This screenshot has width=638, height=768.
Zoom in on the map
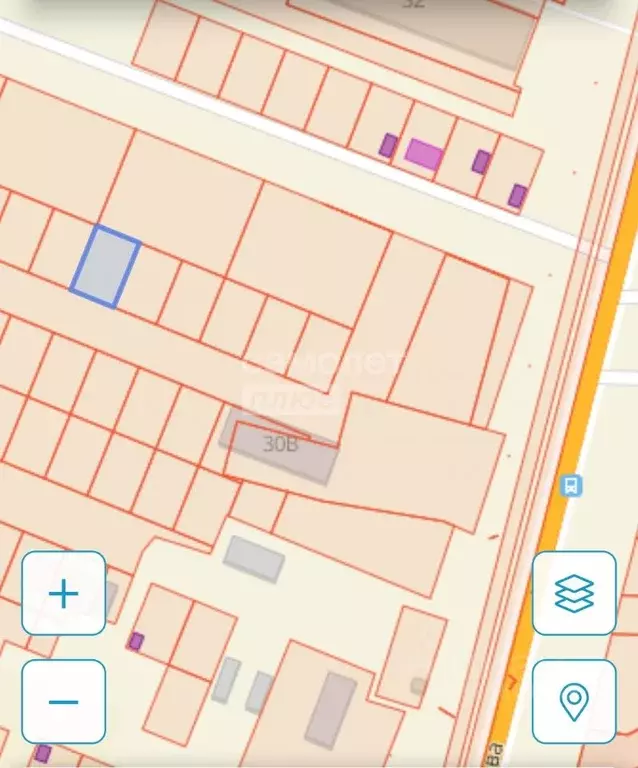tap(63, 594)
